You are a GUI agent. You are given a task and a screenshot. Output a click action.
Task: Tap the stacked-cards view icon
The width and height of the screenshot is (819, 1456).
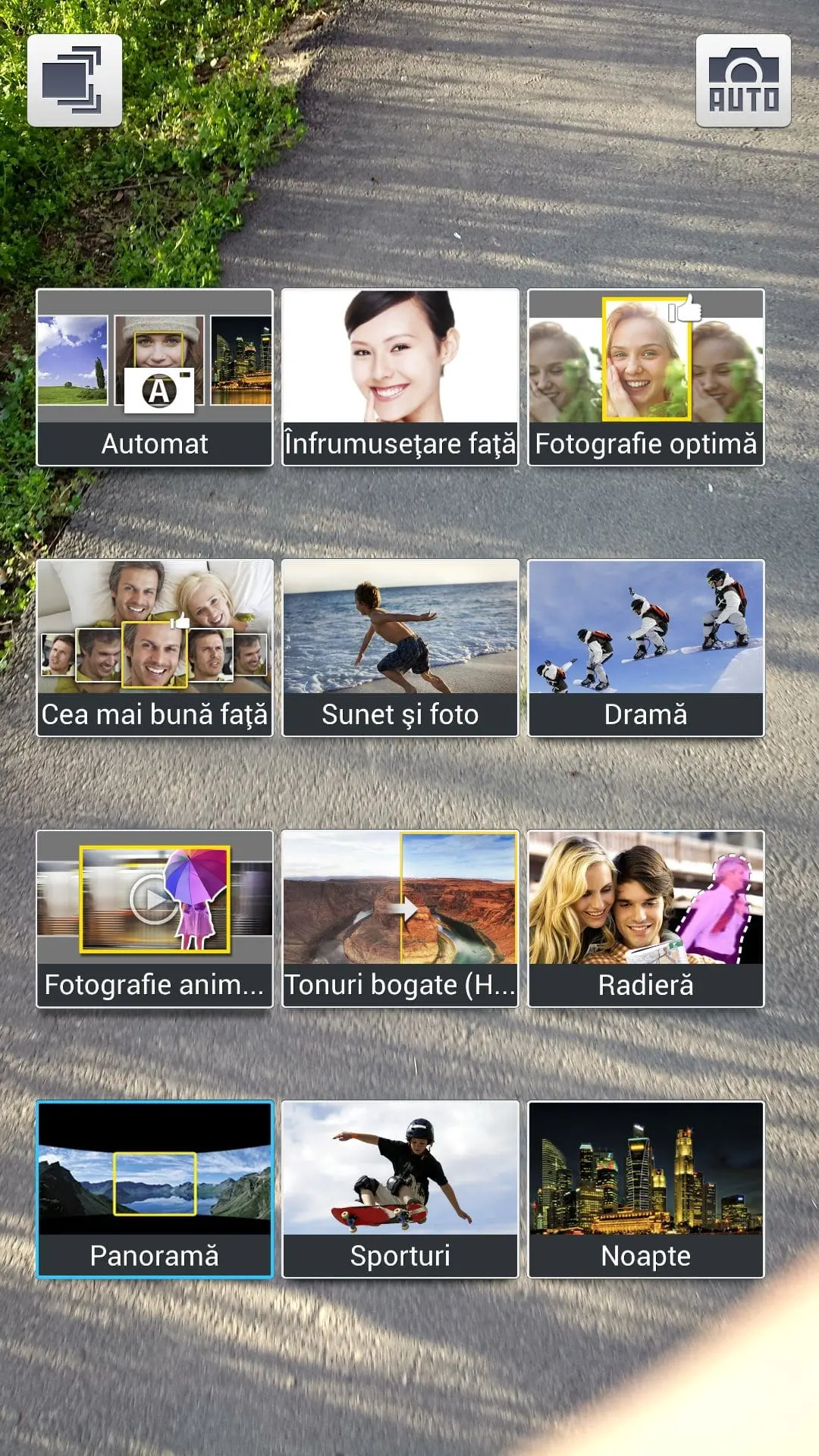[x=74, y=80]
